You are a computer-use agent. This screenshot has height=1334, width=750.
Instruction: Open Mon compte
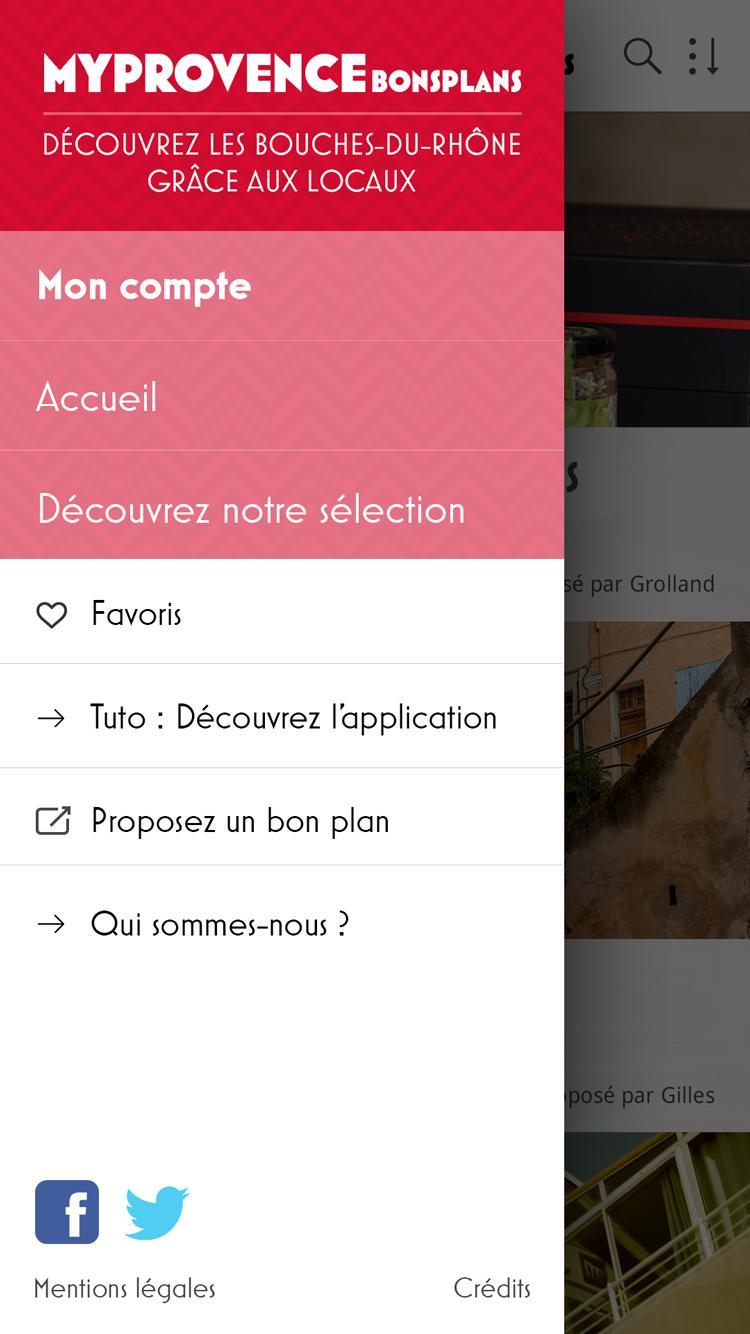coord(144,286)
